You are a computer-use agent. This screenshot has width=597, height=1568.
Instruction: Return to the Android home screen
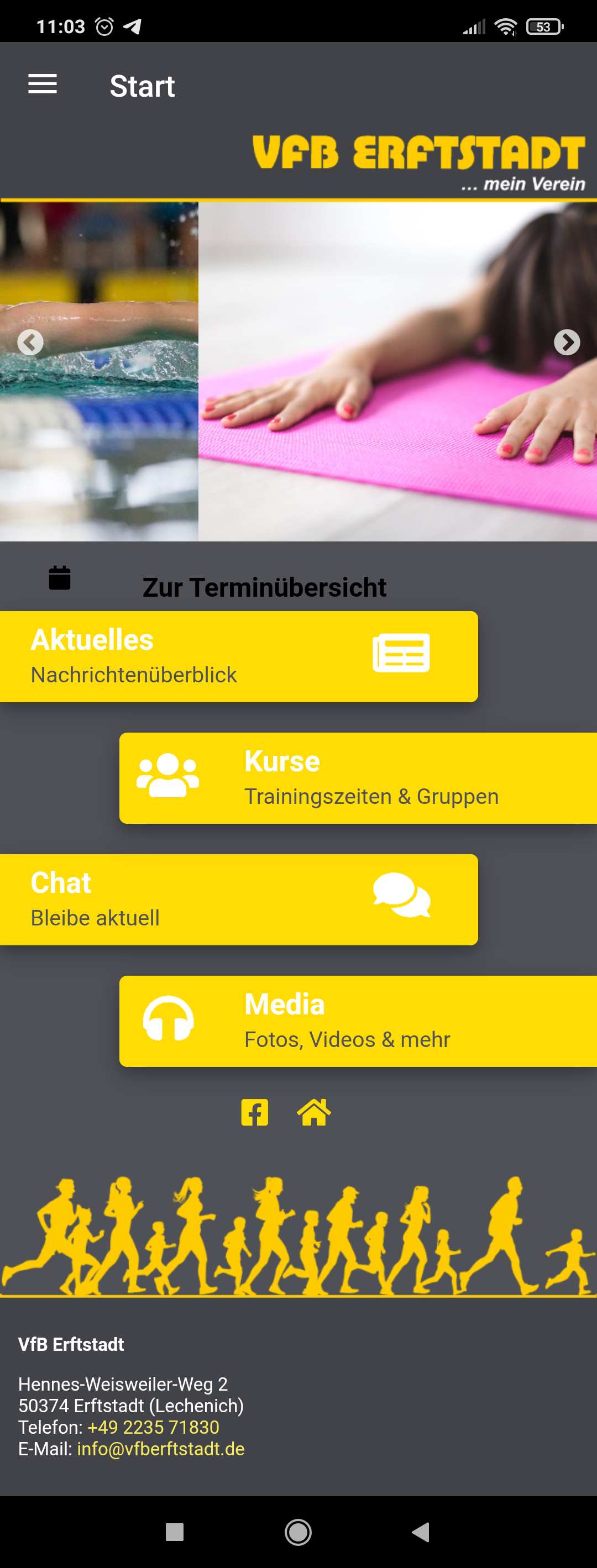[298, 1532]
